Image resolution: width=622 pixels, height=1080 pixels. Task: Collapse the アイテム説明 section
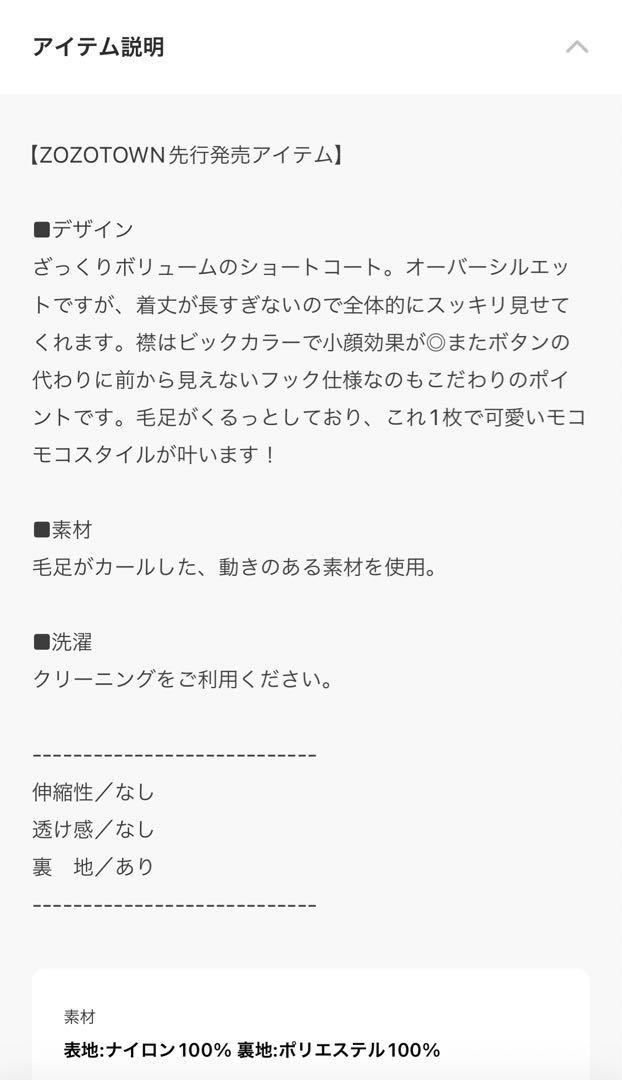[x=577, y=47]
